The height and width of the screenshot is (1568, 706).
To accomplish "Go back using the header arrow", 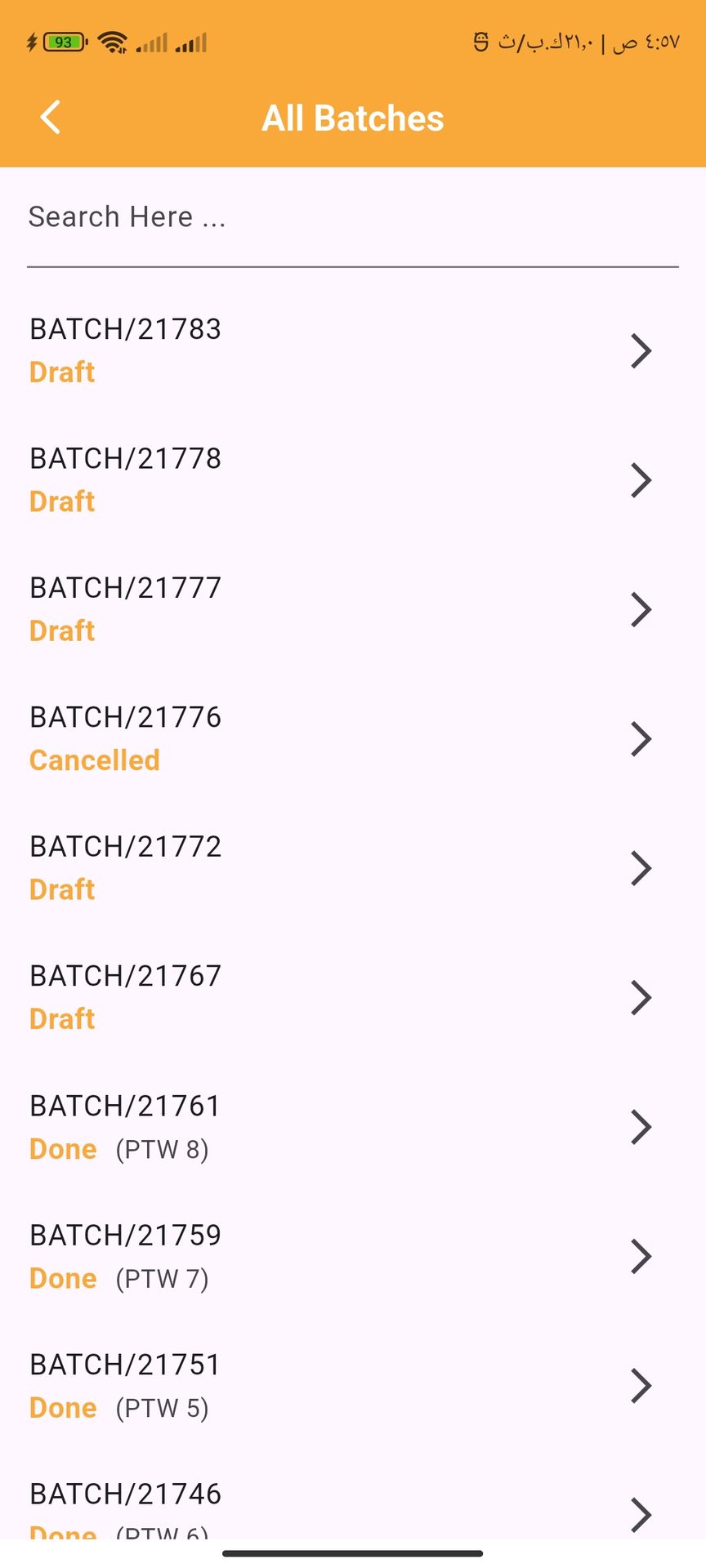I will click(51, 118).
